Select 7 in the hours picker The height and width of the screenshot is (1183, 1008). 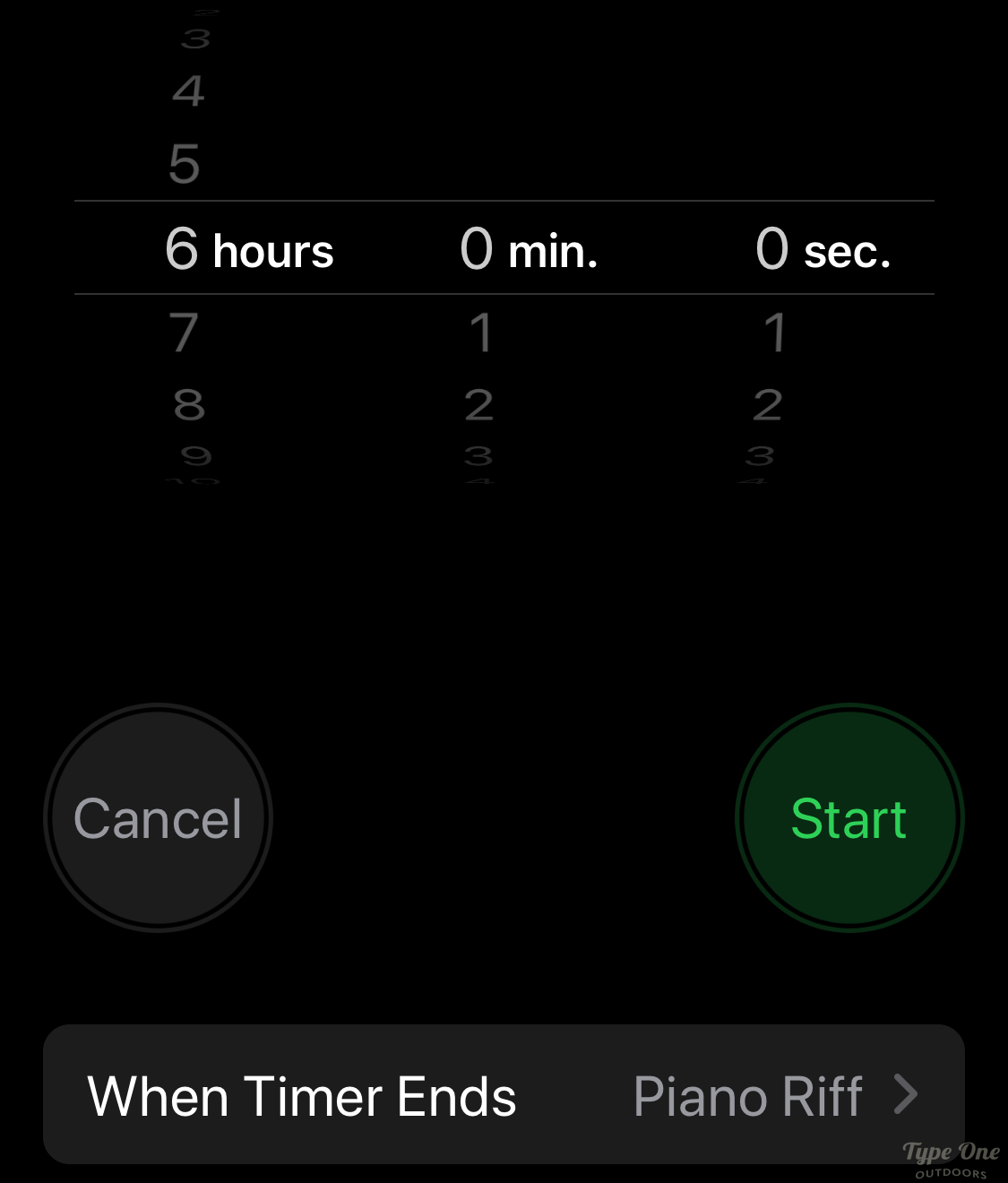click(184, 333)
